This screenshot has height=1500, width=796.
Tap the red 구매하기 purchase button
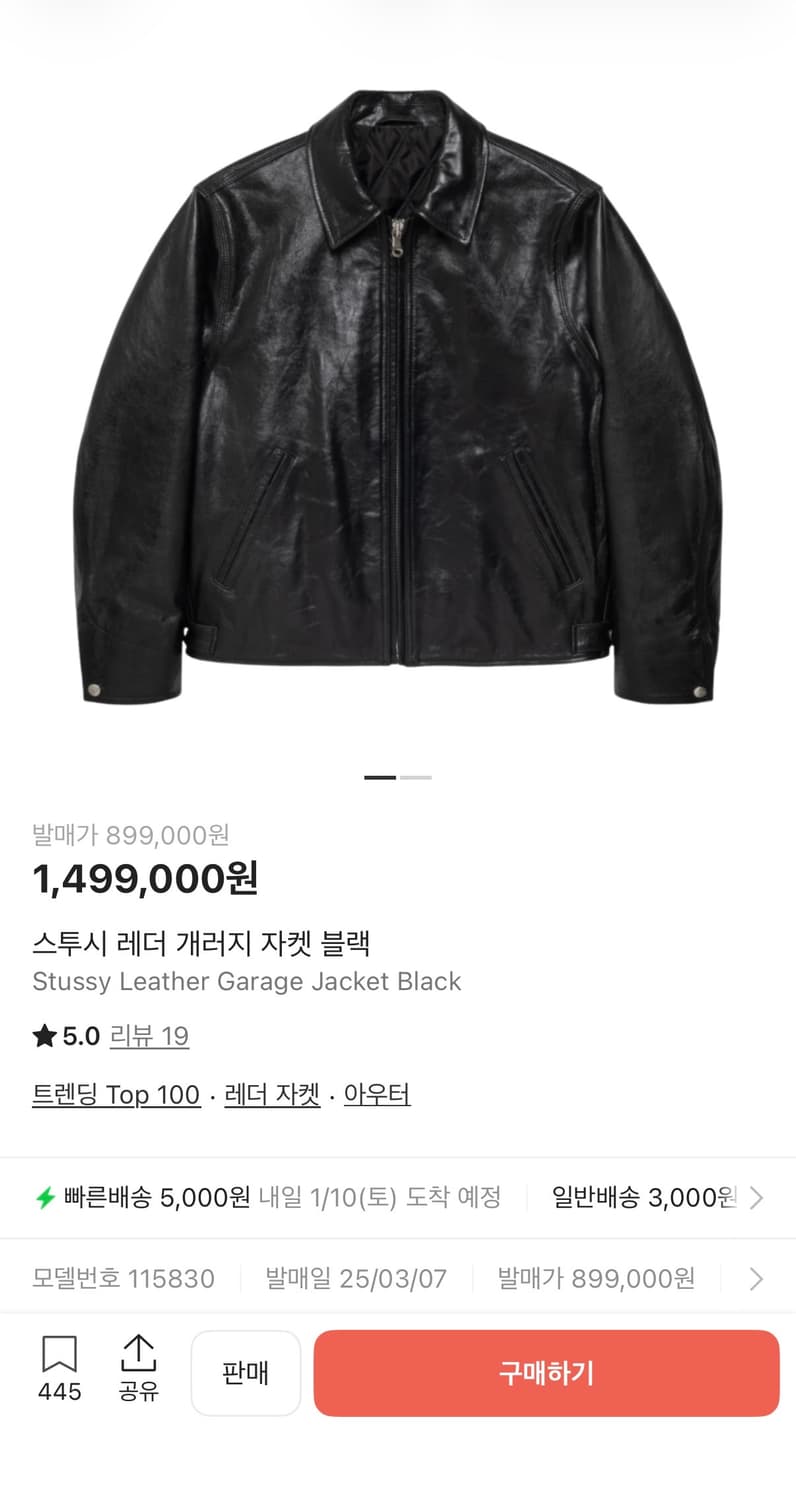[x=546, y=1373]
